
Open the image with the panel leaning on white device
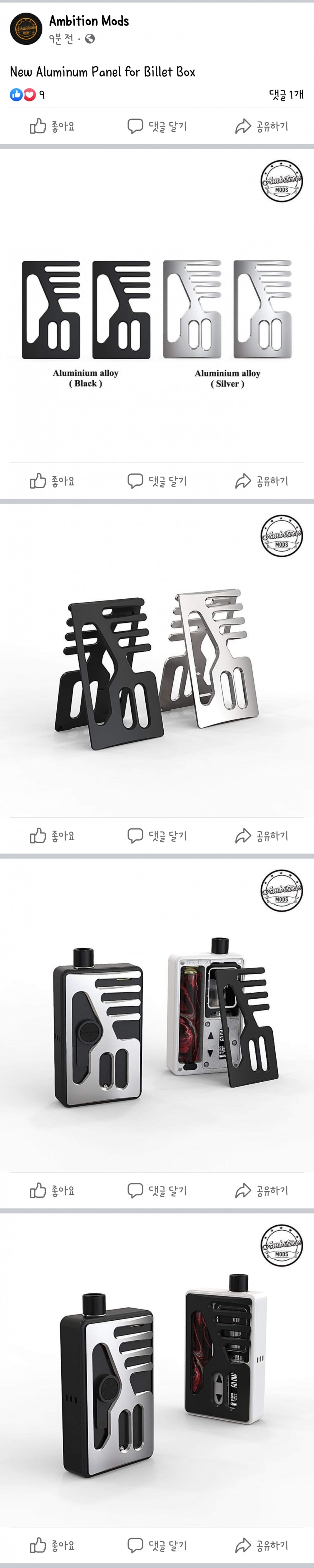(x=157, y=1023)
